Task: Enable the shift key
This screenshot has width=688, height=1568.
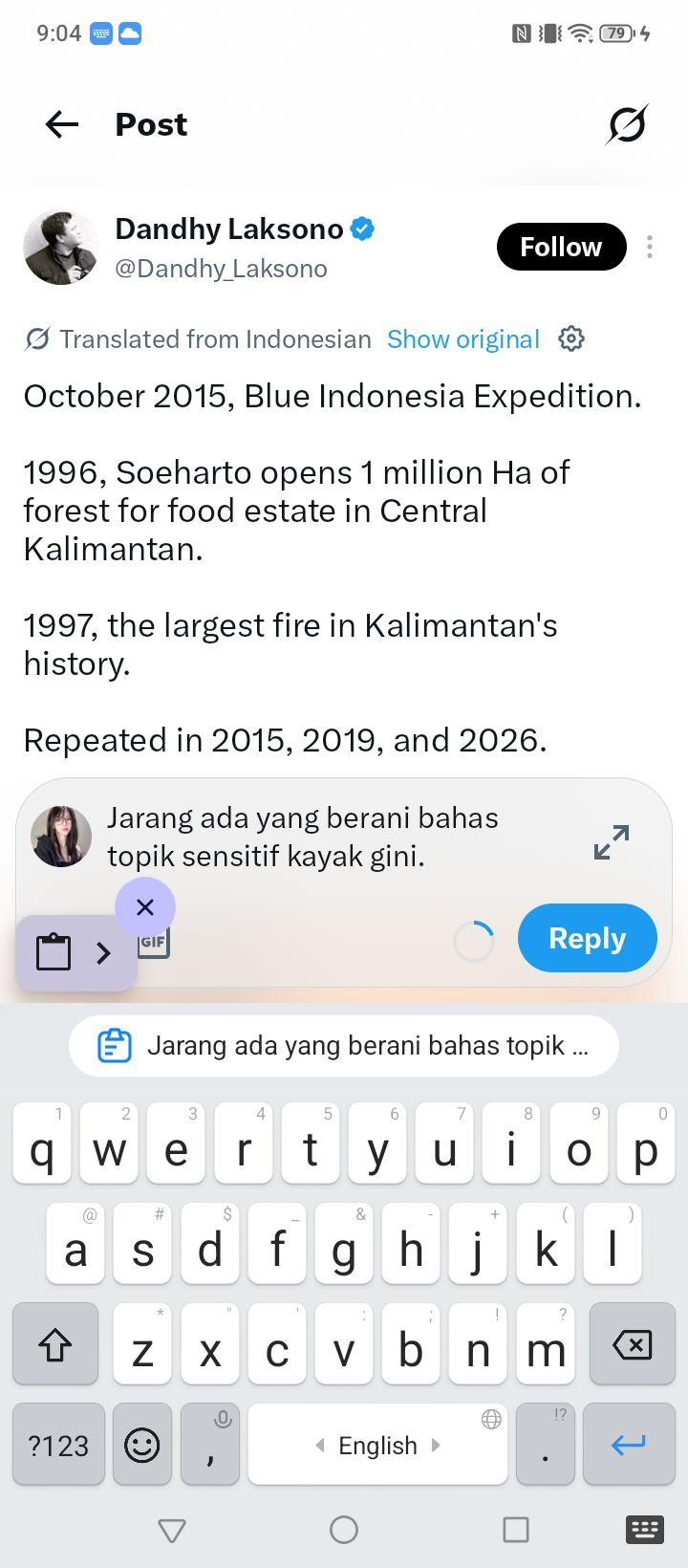Action: coord(55,1344)
